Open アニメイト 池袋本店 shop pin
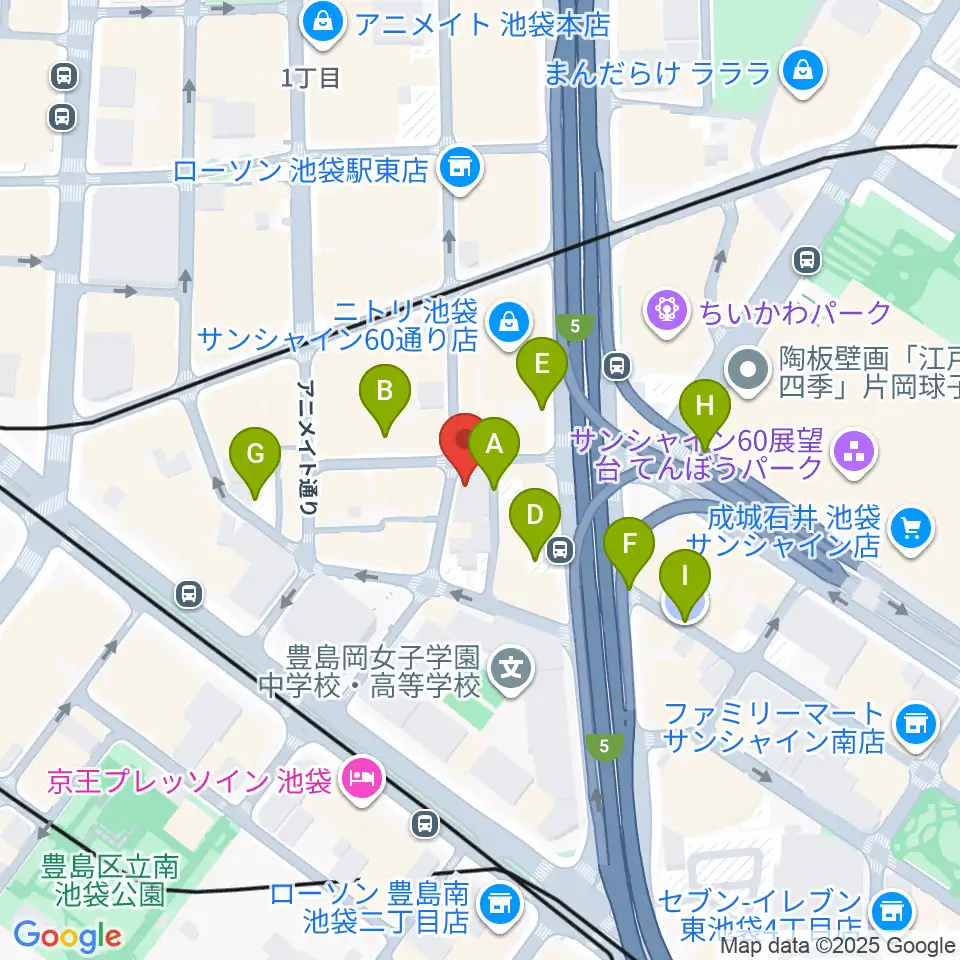The width and height of the screenshot is (960, 960). (323, 24)
